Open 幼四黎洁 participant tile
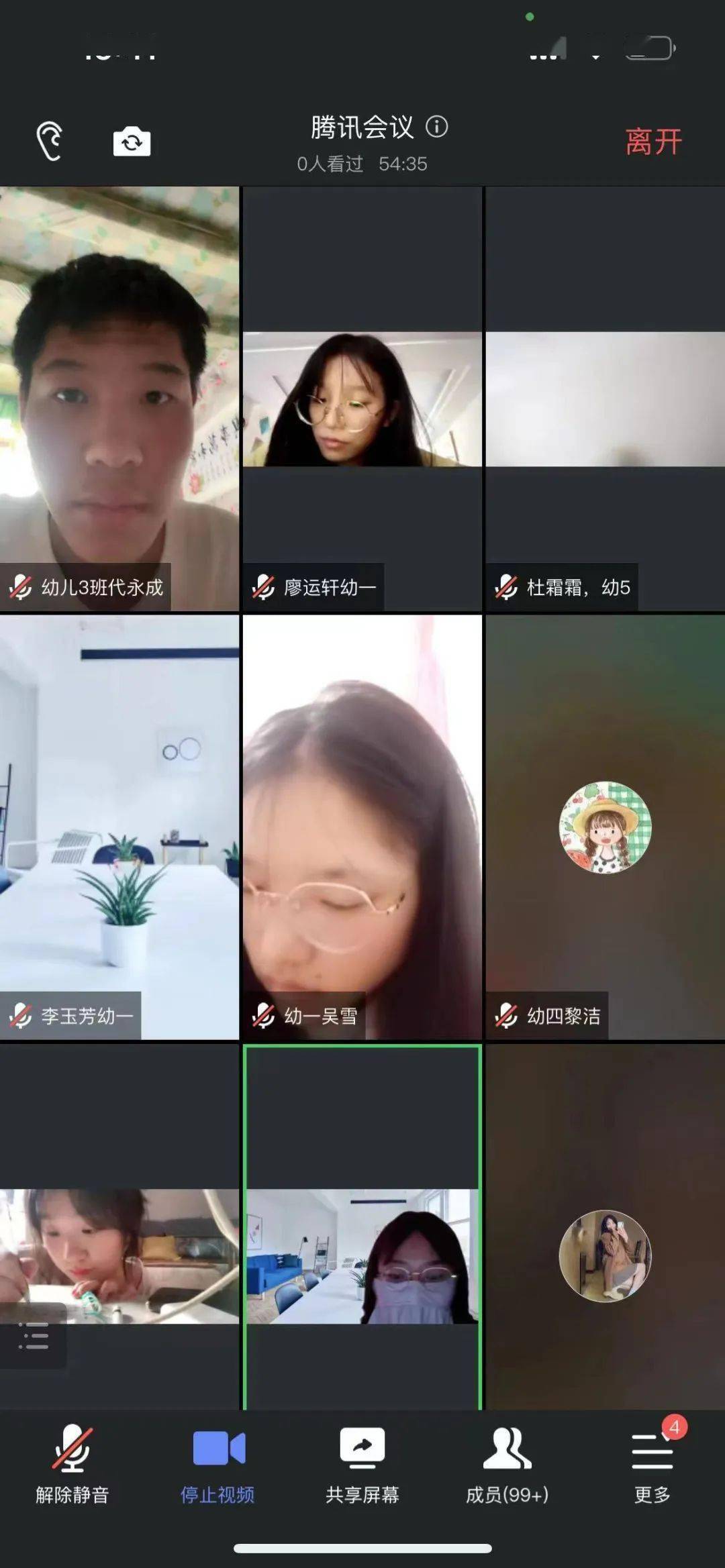Image resolution: width=725 pixels, height=1568 pixels. [605, 827]
